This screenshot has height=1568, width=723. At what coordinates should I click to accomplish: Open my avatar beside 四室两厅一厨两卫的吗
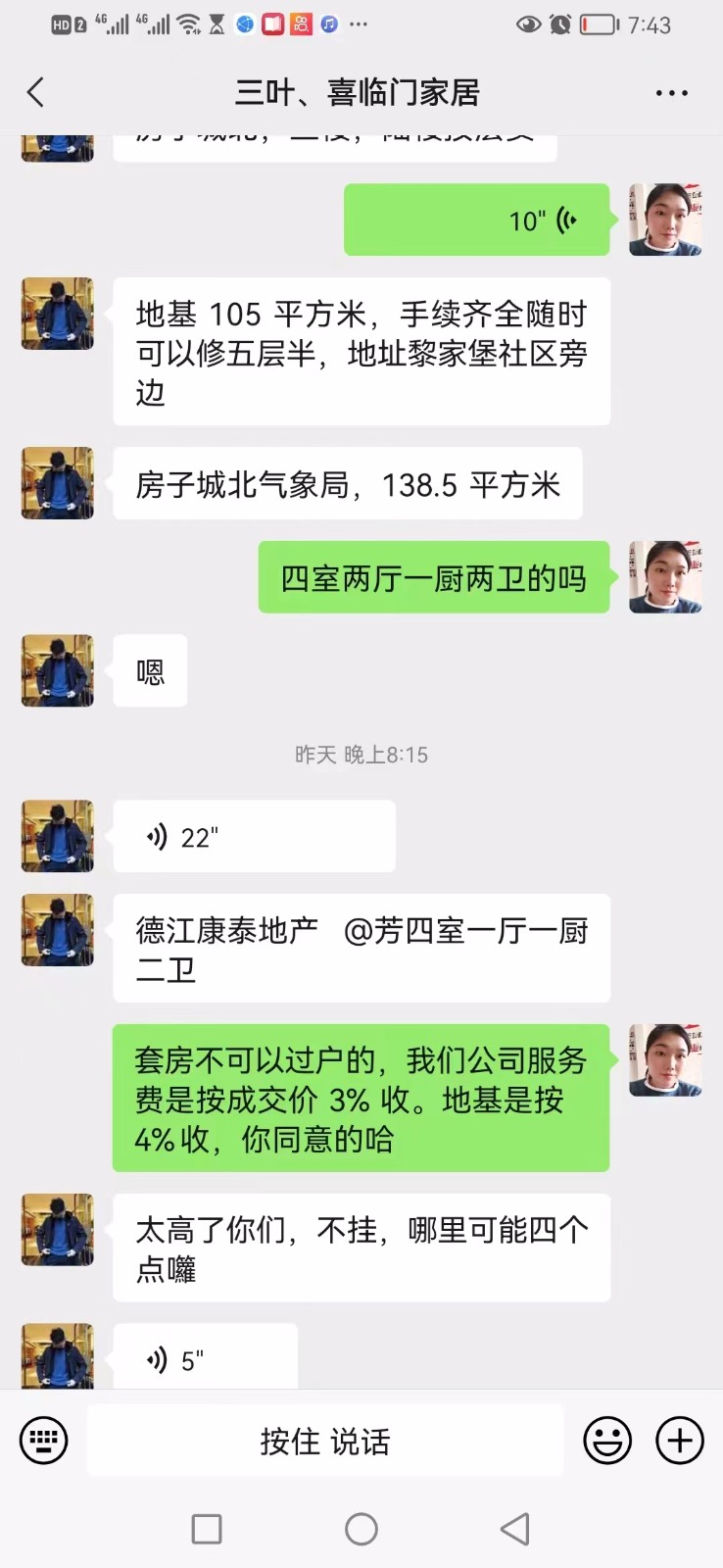click(x=665, y=577)
